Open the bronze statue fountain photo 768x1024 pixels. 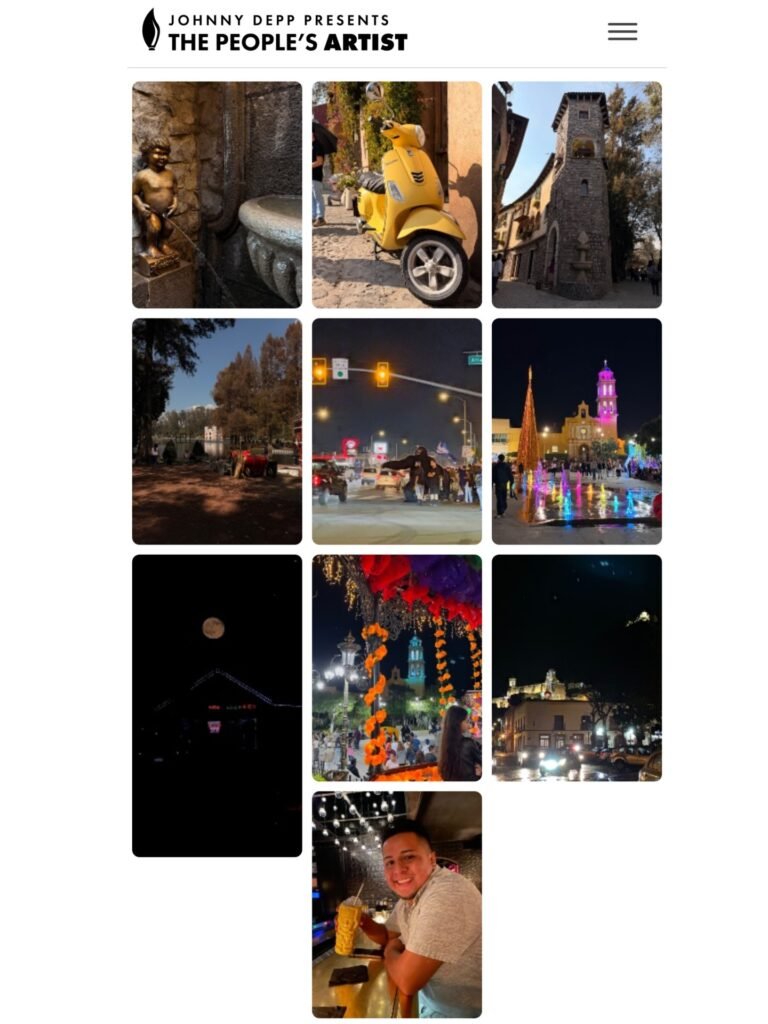point(217,195)
